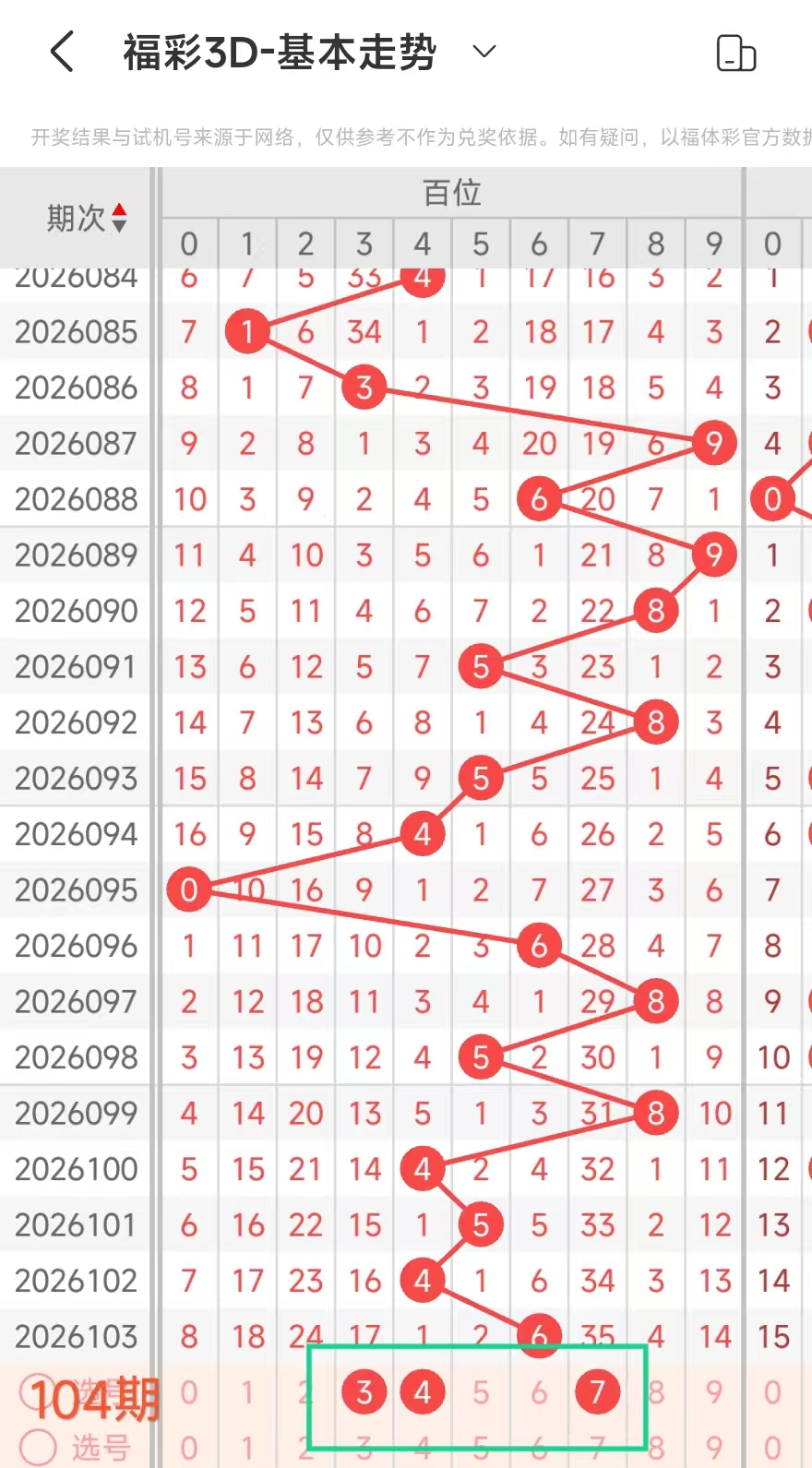Toggle the 期次 sort order arrows

(x=119, y=218)
